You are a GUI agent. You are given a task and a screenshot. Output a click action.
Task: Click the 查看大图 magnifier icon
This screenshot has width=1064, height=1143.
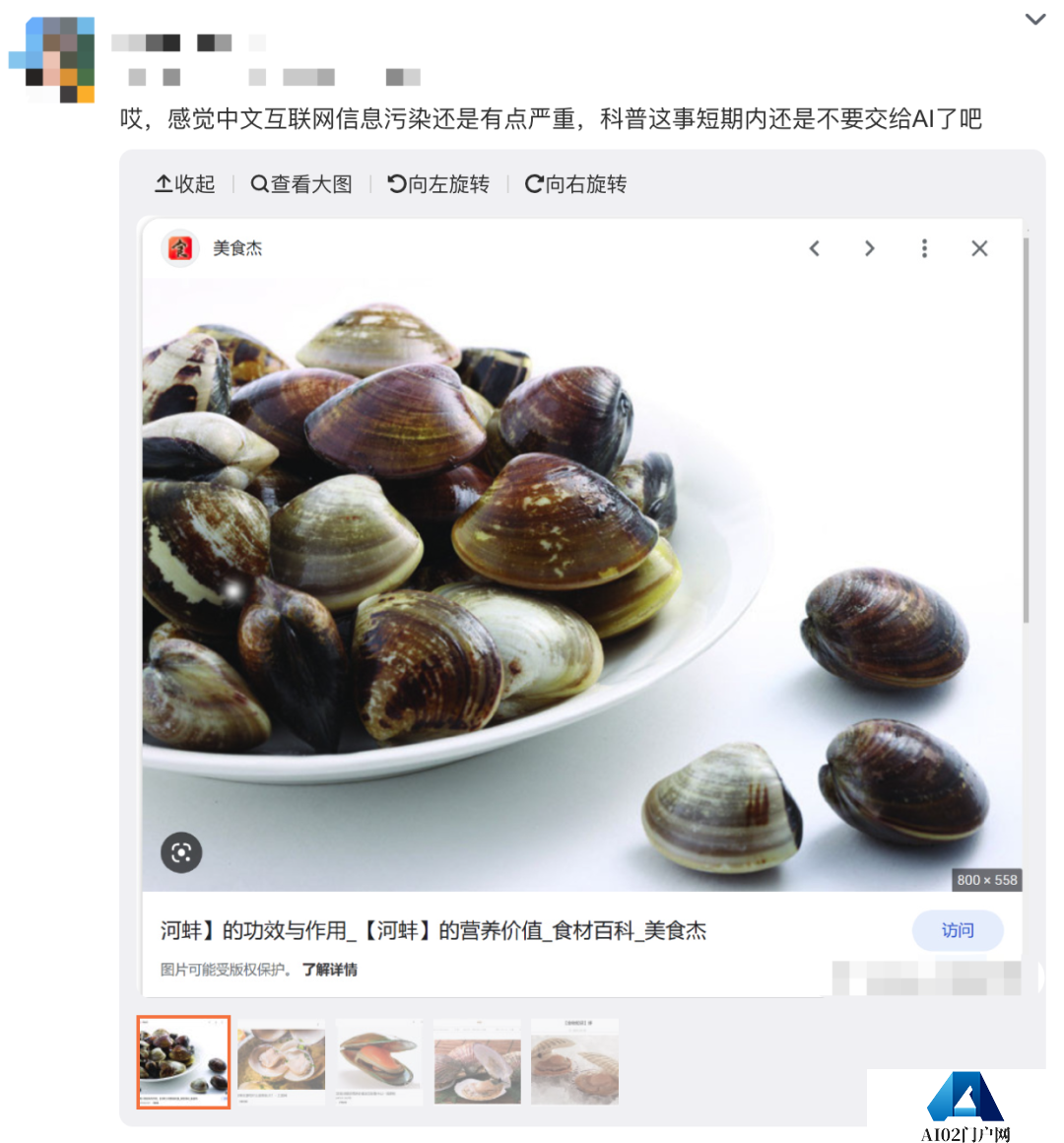[258, 184]
